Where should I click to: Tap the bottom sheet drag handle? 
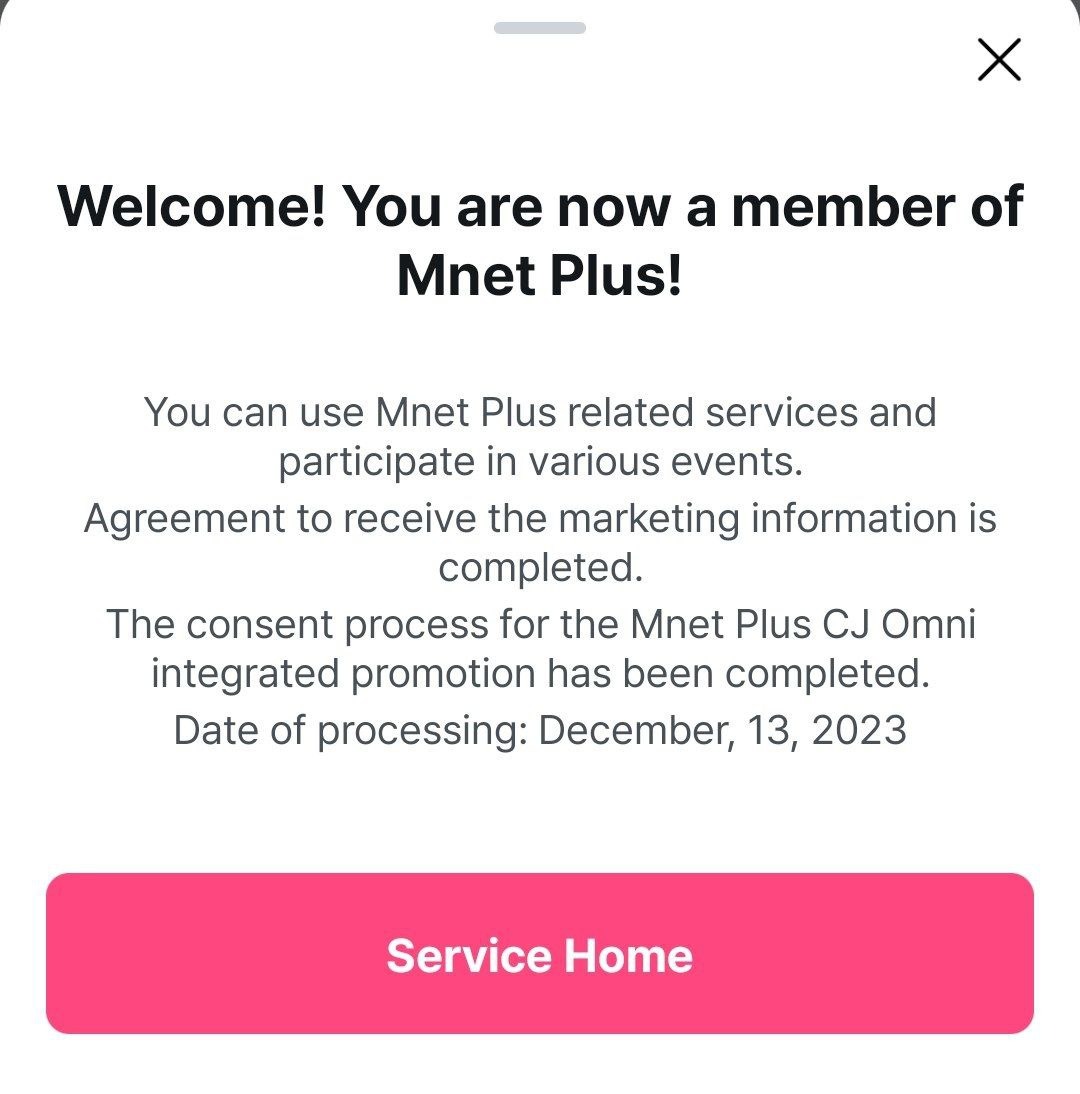click(x=540, y=28)
